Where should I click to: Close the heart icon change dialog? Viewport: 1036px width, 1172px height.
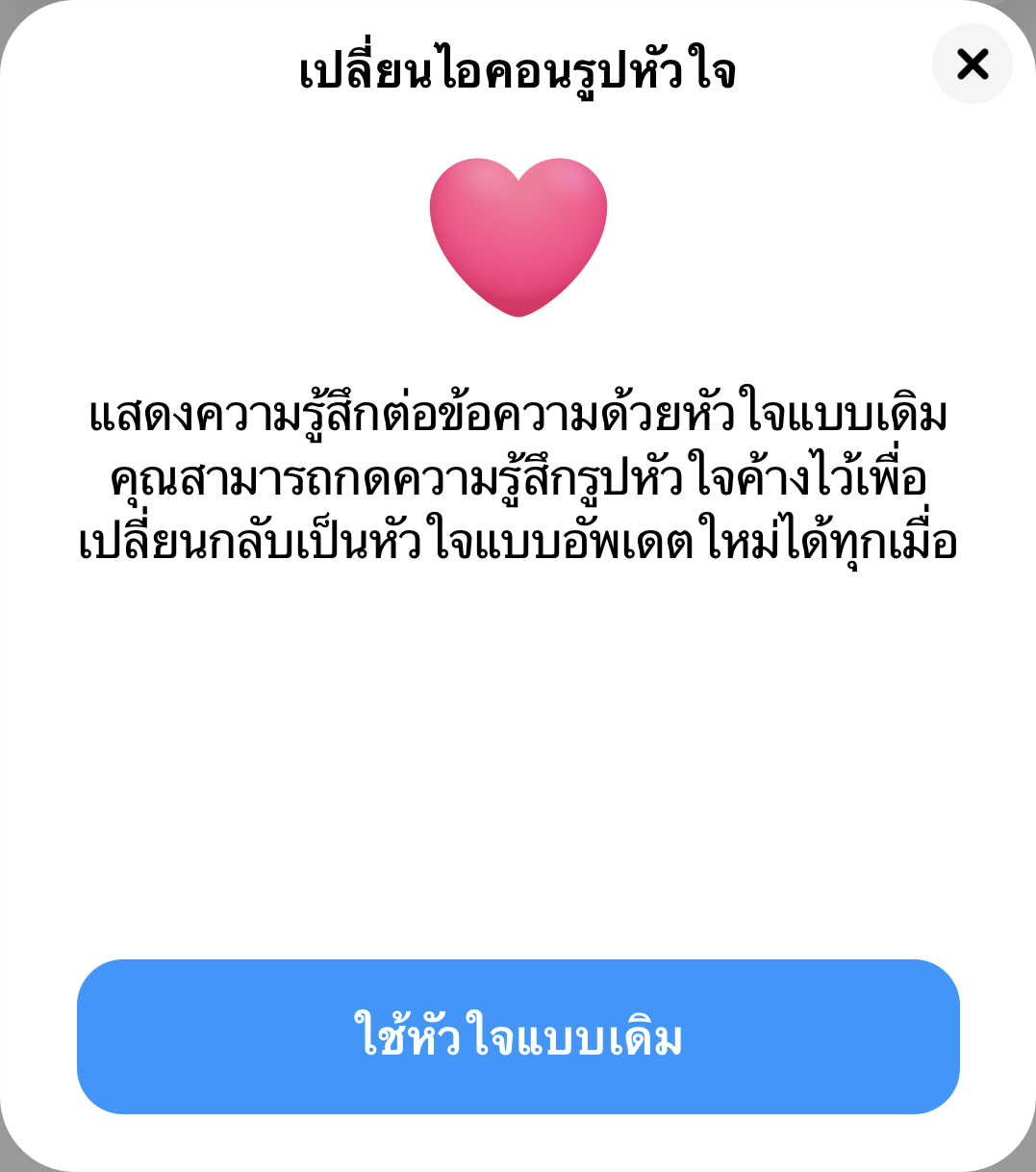click(972, 64)
